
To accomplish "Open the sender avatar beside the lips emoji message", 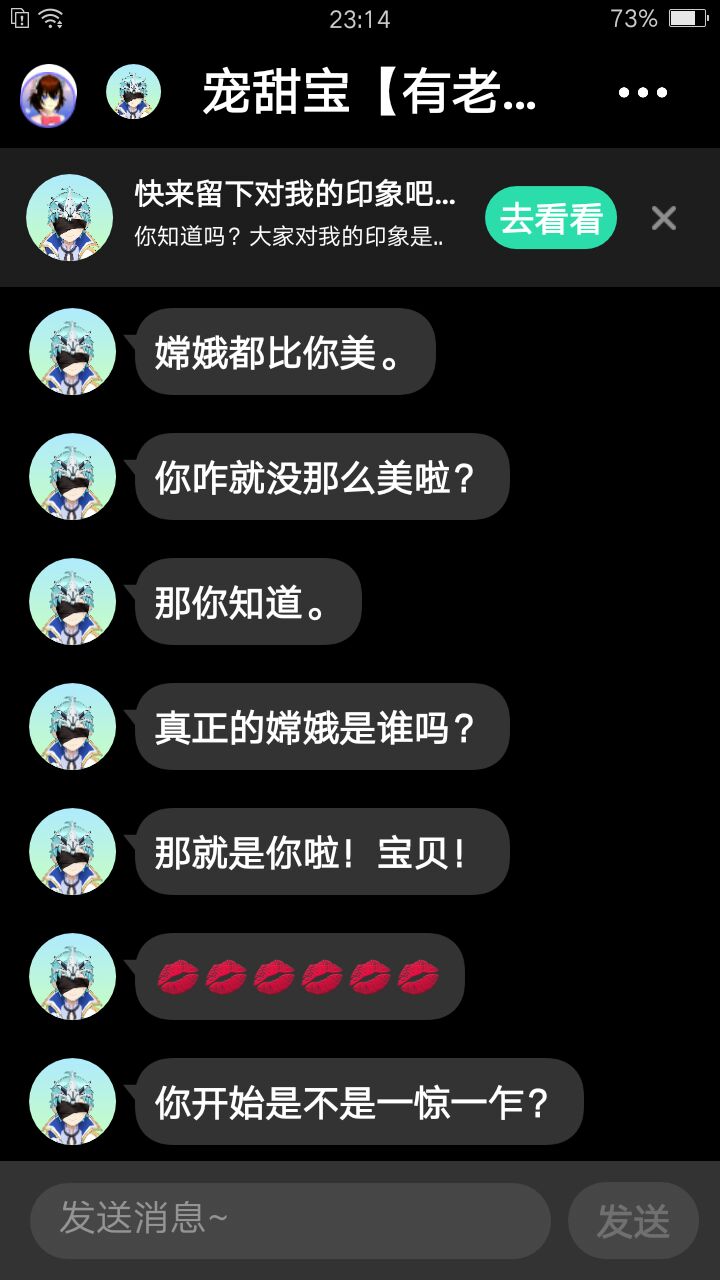I will 72,977.
